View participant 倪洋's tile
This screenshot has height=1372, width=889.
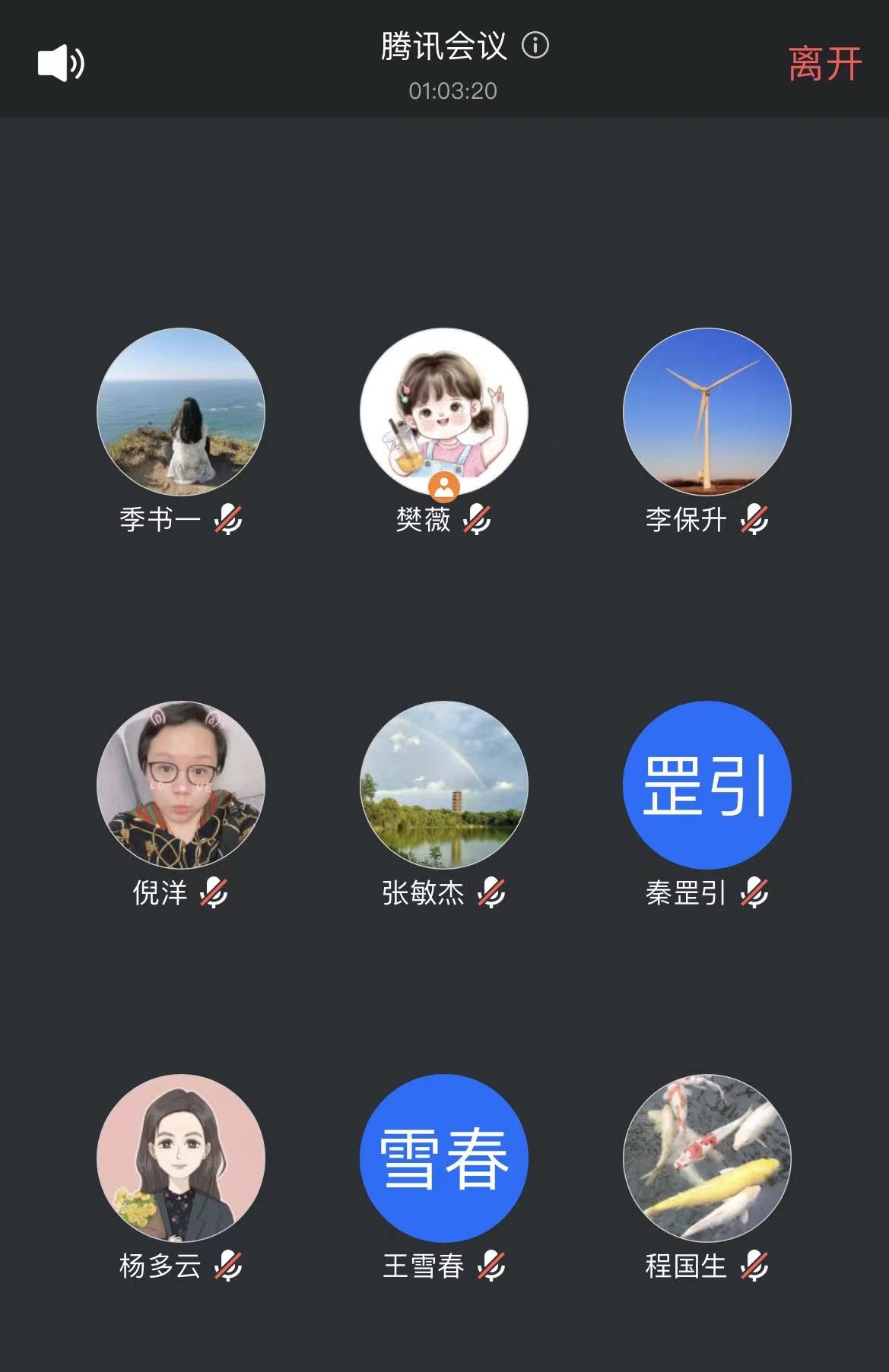(x=181, y=784)
